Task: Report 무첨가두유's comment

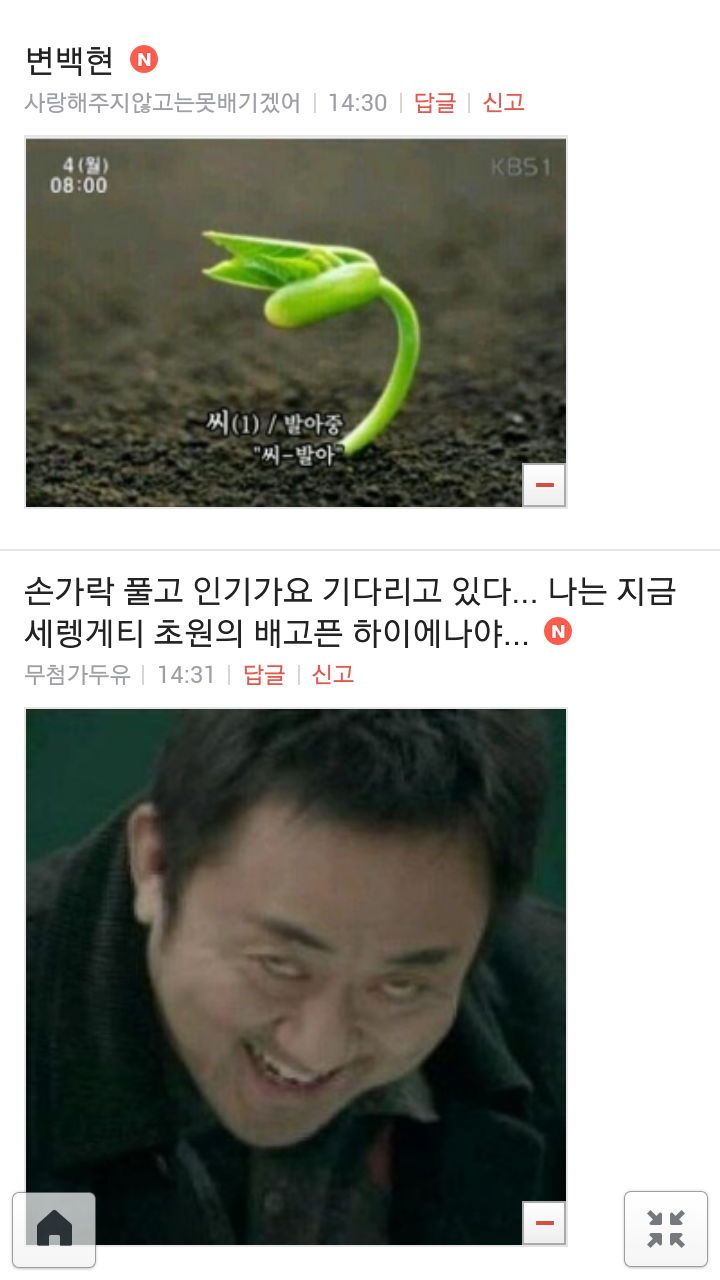Action: point(333,675)
